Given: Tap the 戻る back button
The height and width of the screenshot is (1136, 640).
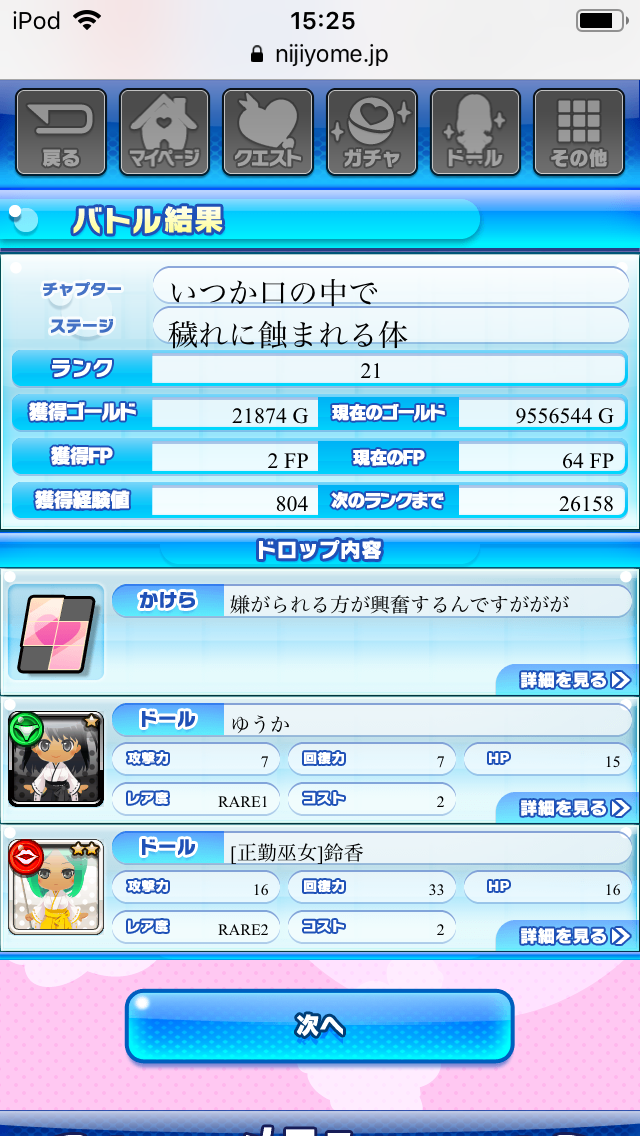Looking at the screenshot, I should click(x=61, y=132).
